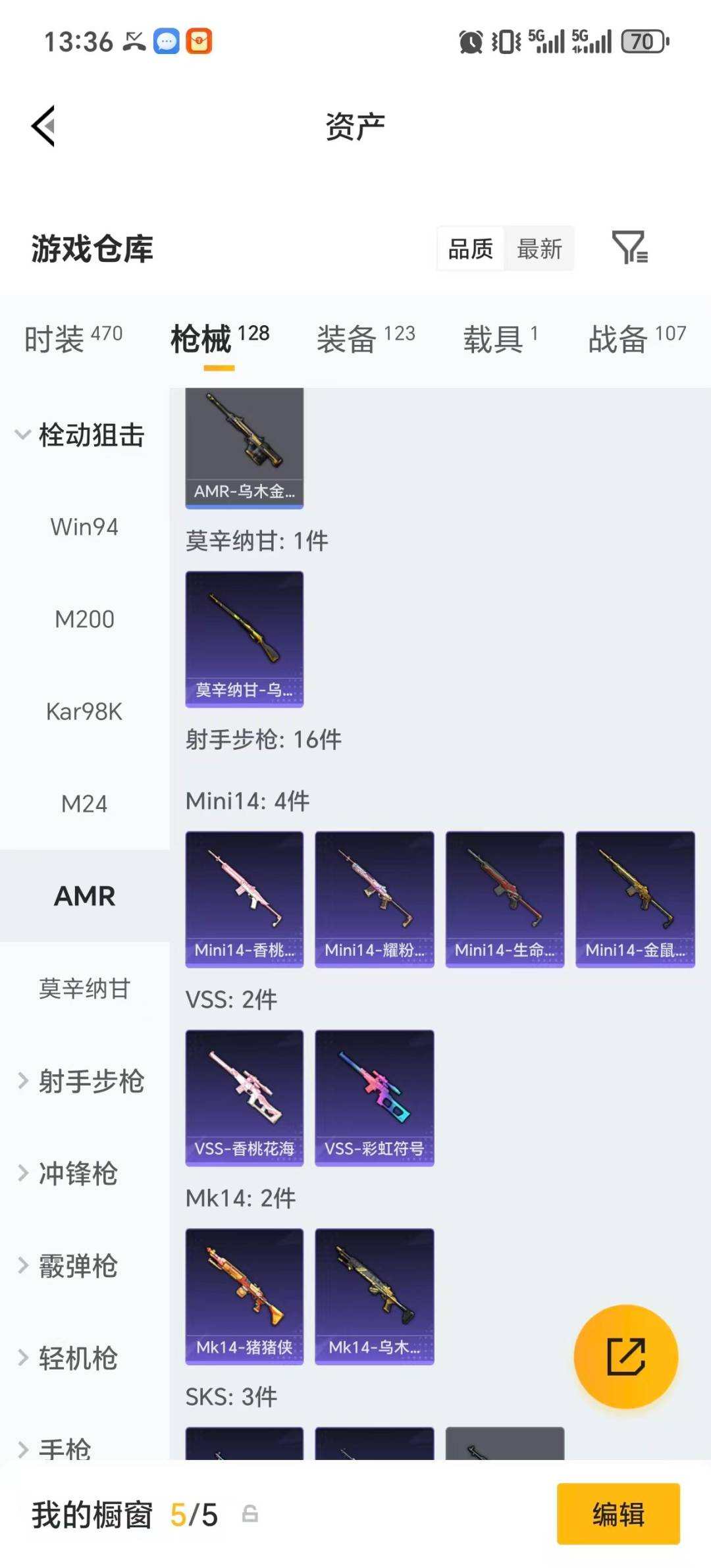
Task: Tap the orange floating share showcase button
Action: 627,1357
